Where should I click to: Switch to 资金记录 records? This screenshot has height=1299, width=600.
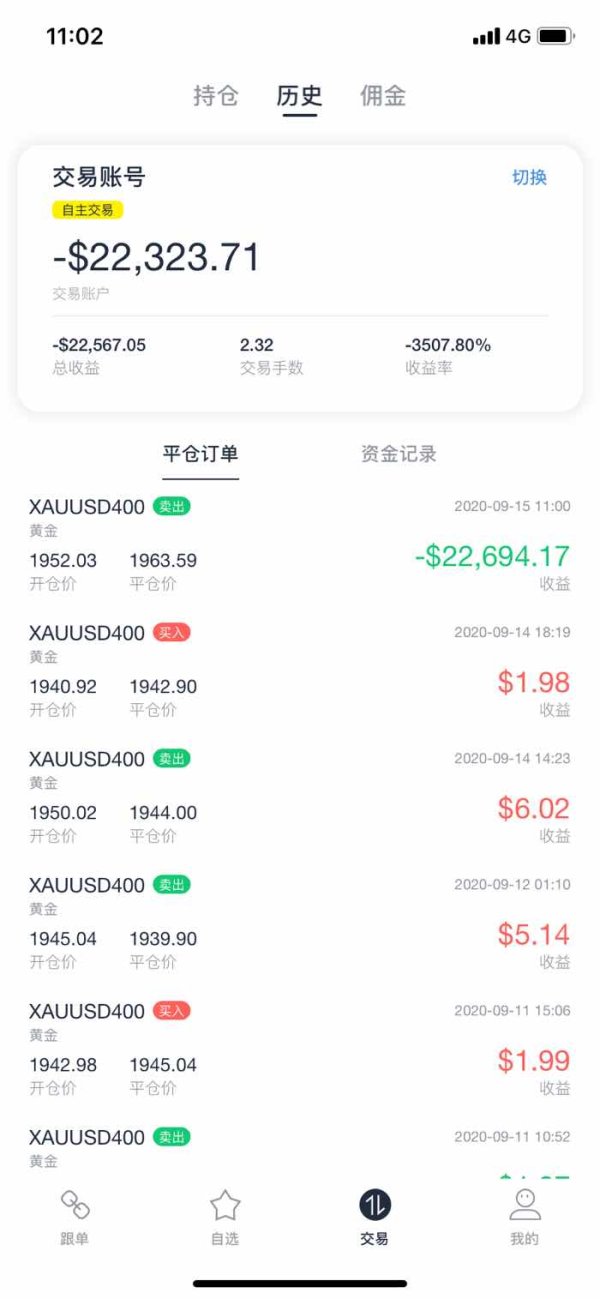(398, 454)
